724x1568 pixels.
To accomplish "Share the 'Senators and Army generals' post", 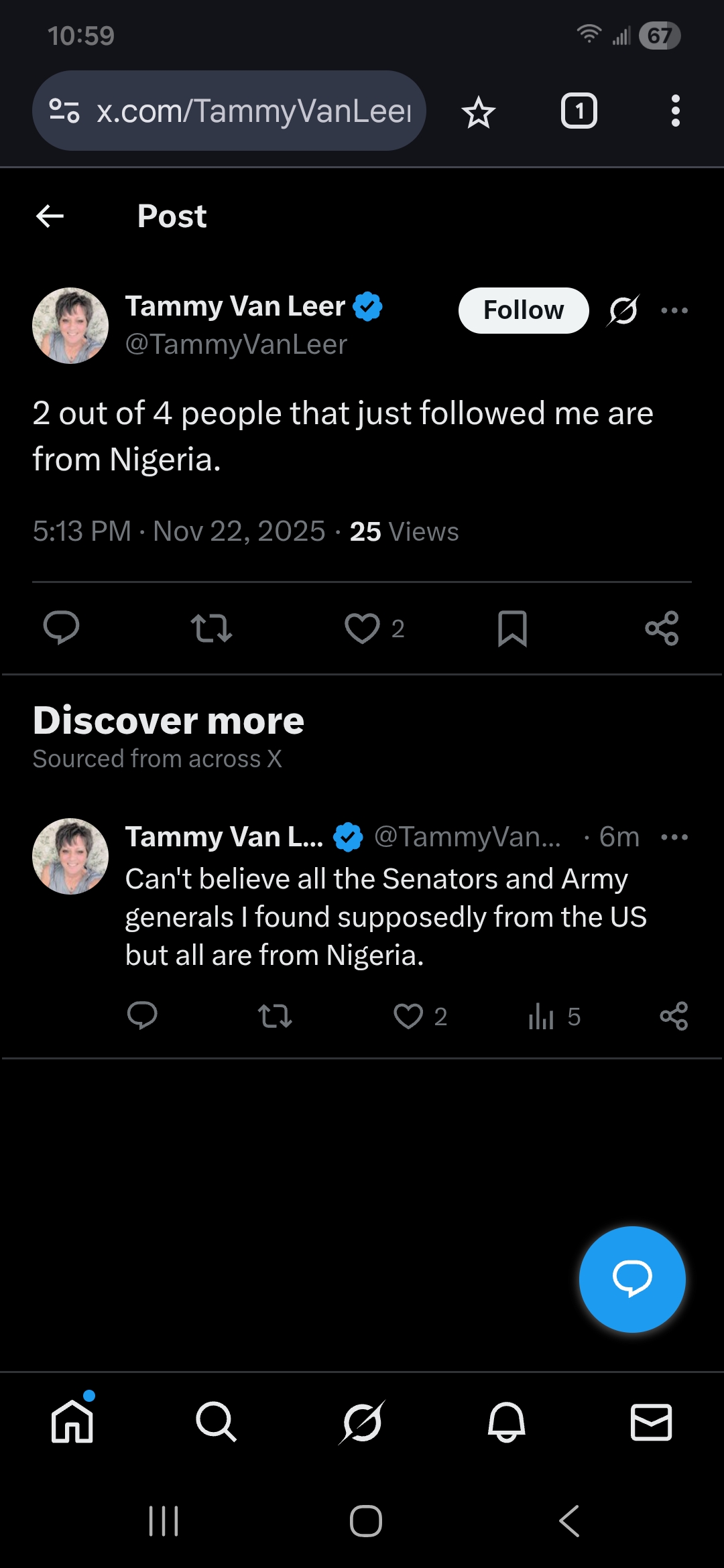I will click(674, 1016).
